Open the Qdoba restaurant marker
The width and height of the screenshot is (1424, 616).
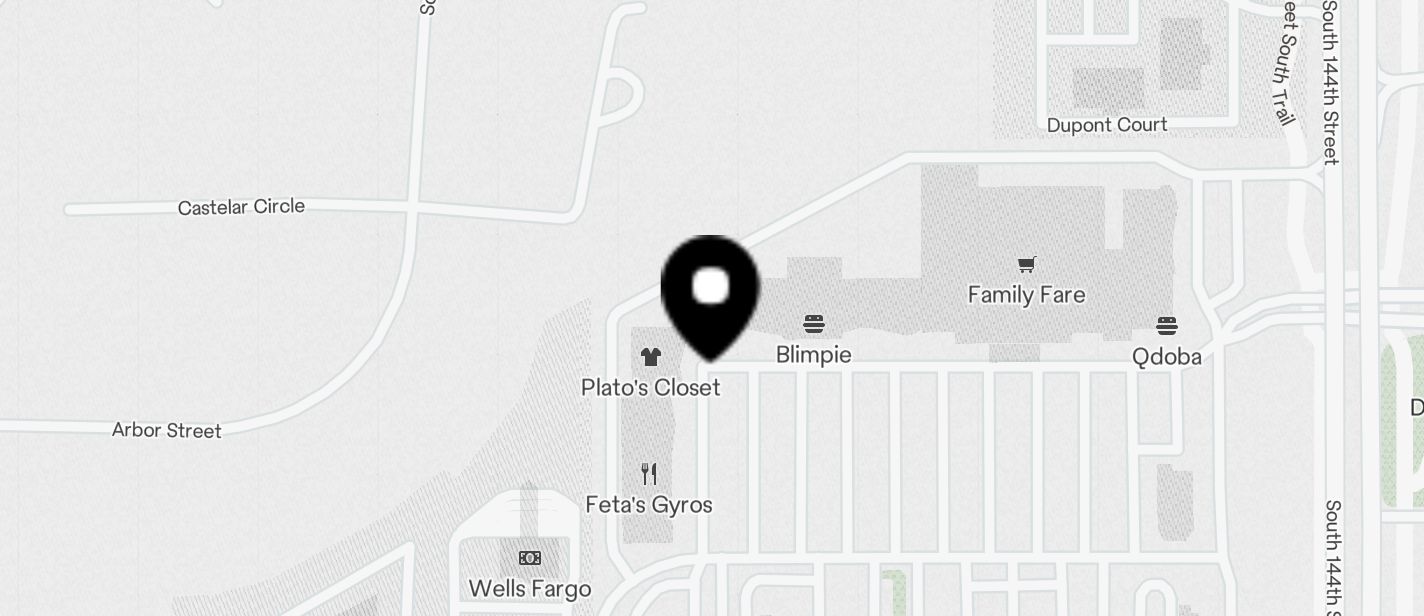click(1166, 327)
